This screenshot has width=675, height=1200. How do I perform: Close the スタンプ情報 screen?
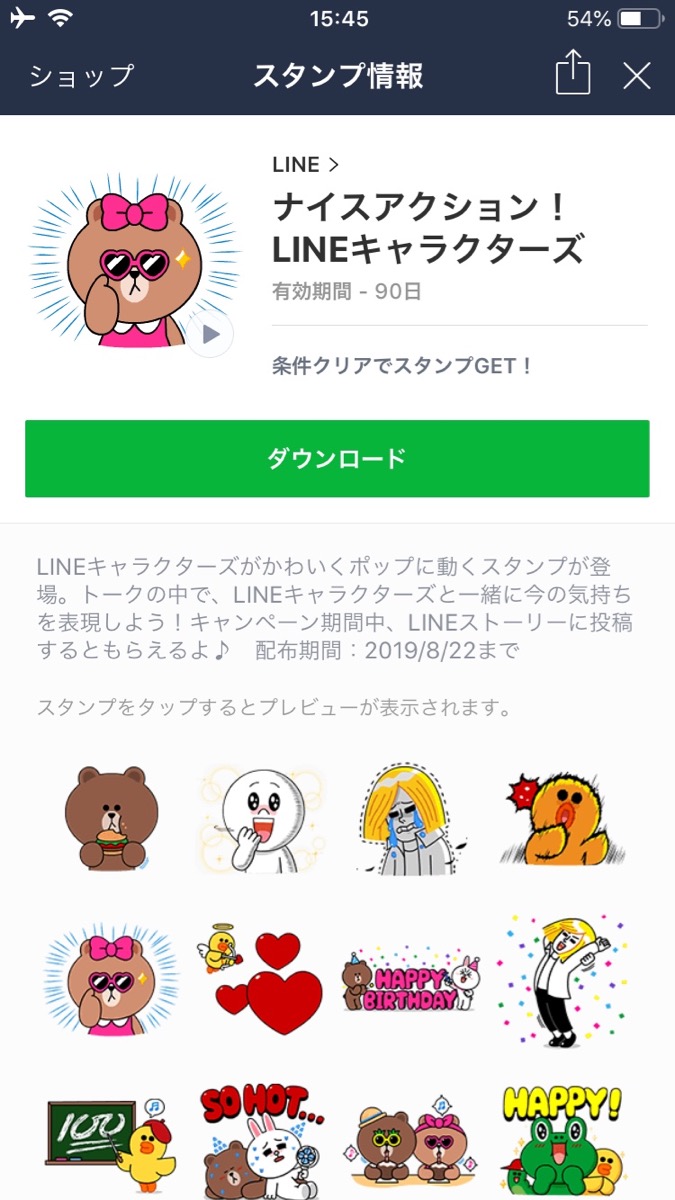pyautogui.click(x=637, y=76)
